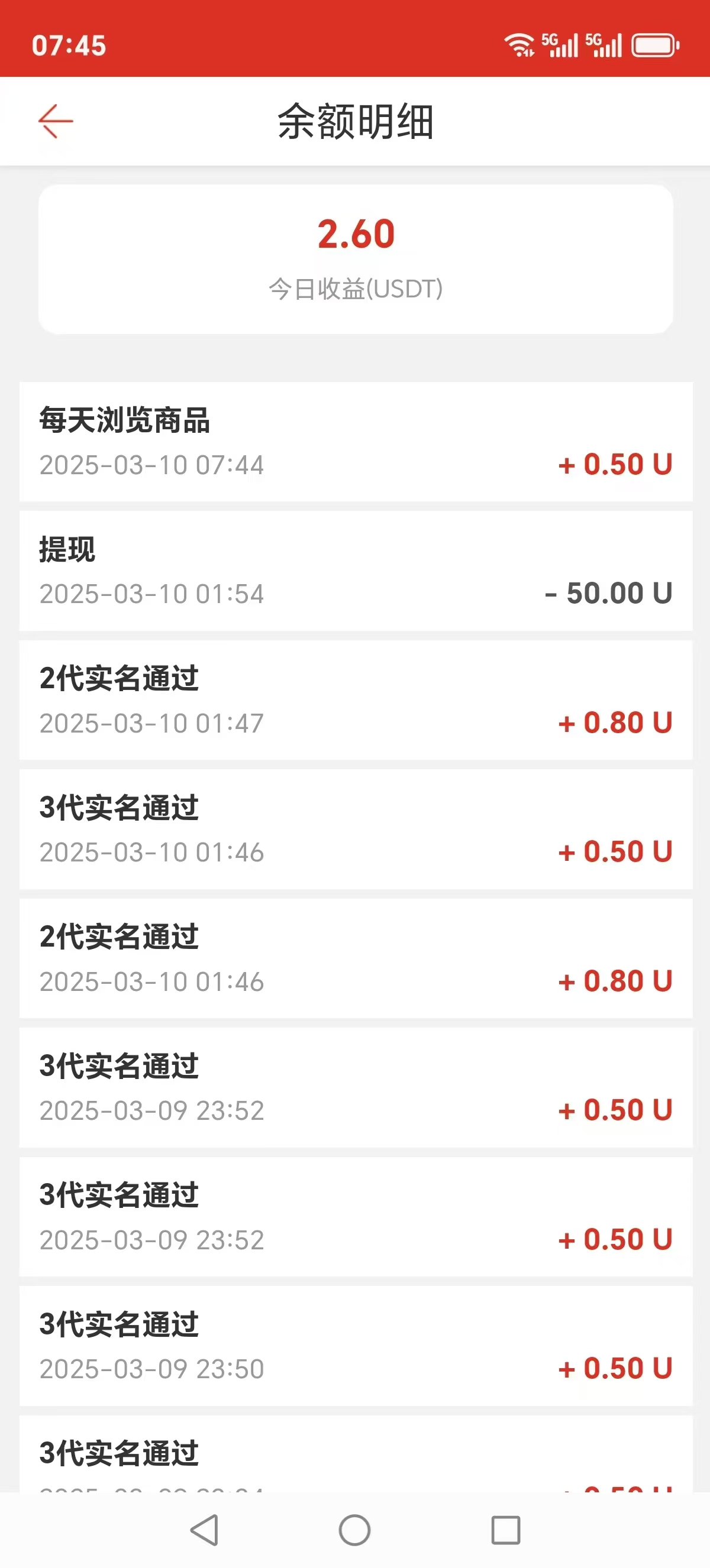710x1568 pixels.
Task: Go back using the red arrow
Action: tap(56, 121)
